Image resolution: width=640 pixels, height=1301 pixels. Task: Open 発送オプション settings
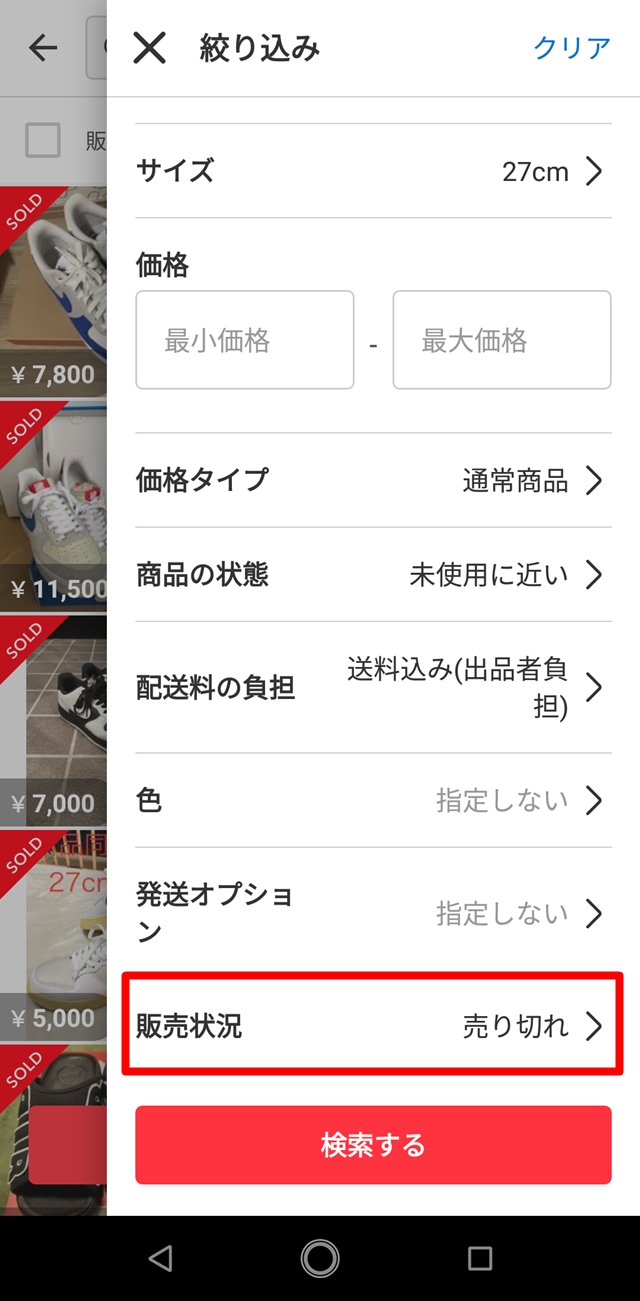373,913
